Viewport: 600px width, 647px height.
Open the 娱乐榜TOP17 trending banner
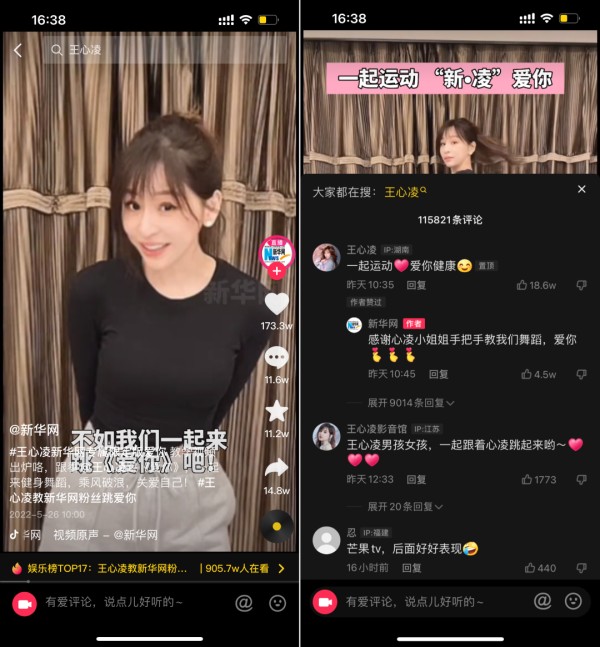click(150, 569)
